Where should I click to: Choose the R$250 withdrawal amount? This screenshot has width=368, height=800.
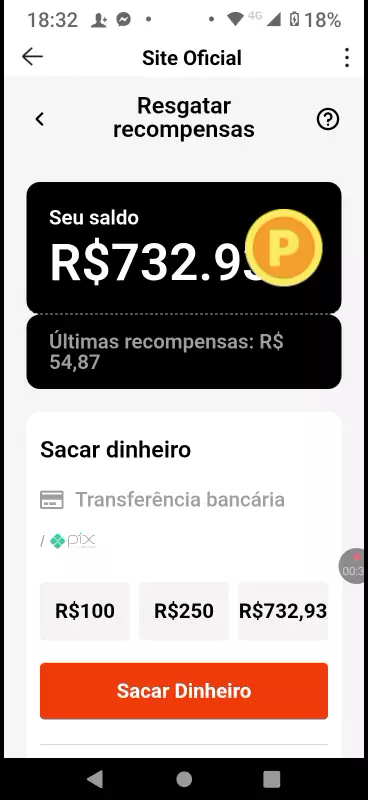click(x=184, y=611)
